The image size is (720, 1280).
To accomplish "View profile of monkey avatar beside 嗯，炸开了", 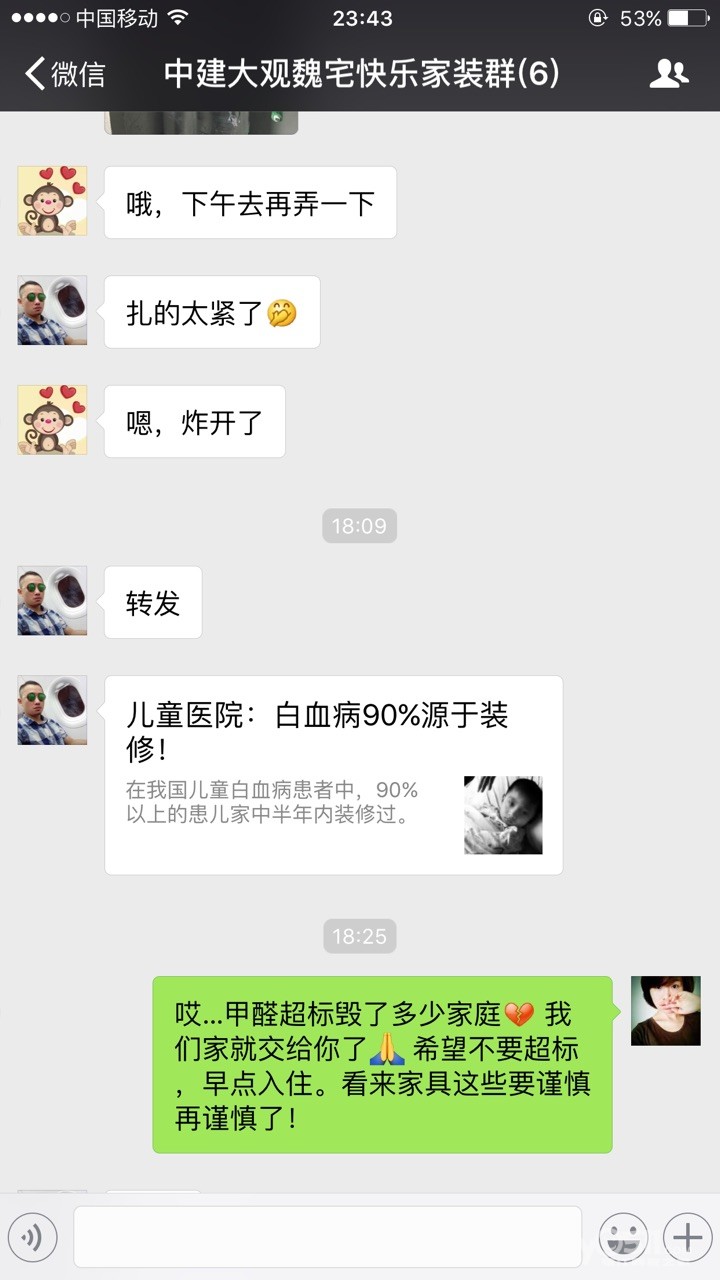I will pos(52,420).
